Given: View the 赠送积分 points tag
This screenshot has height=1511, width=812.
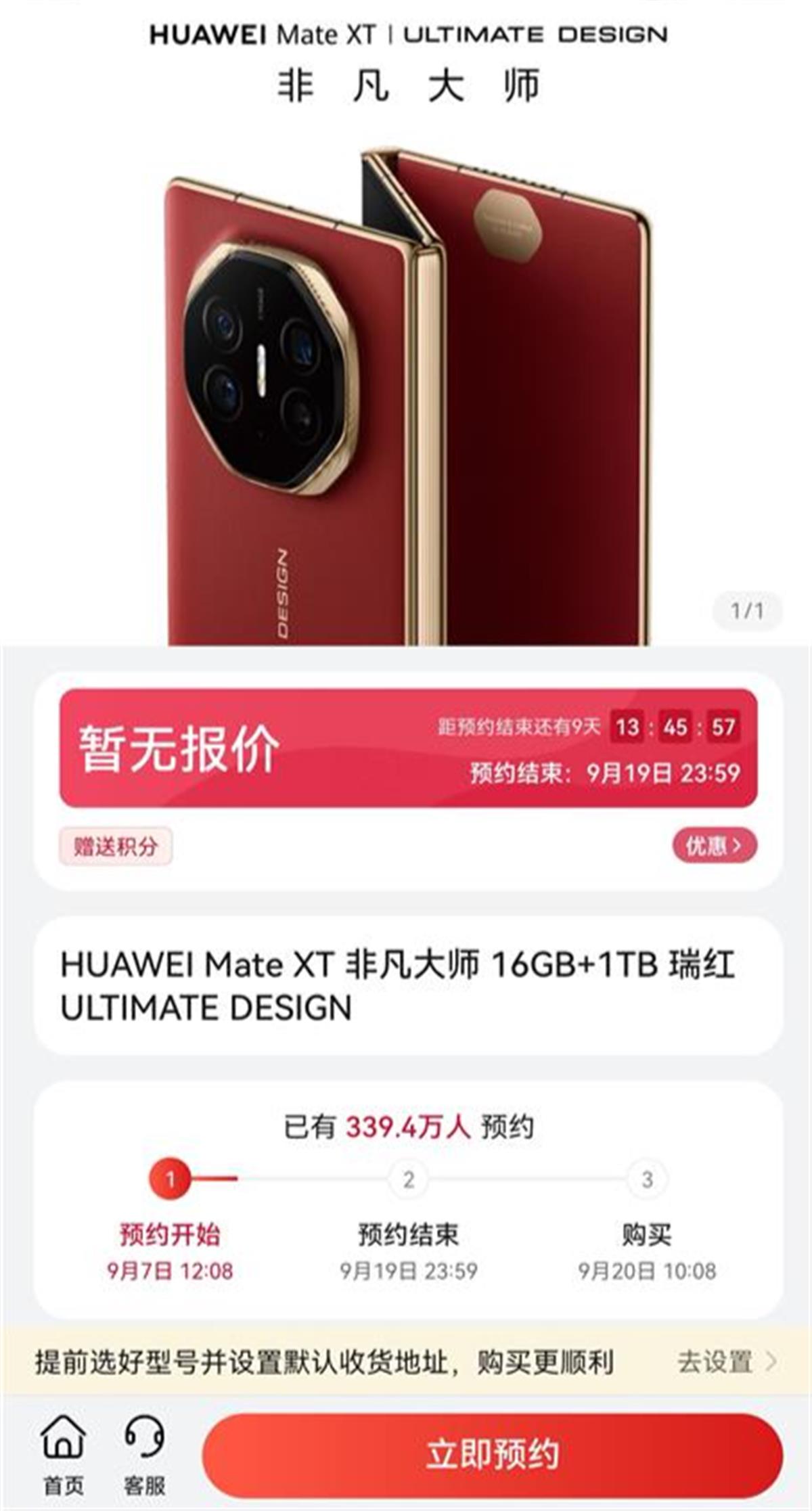Looking at the screenshot, I should (116, 846).
